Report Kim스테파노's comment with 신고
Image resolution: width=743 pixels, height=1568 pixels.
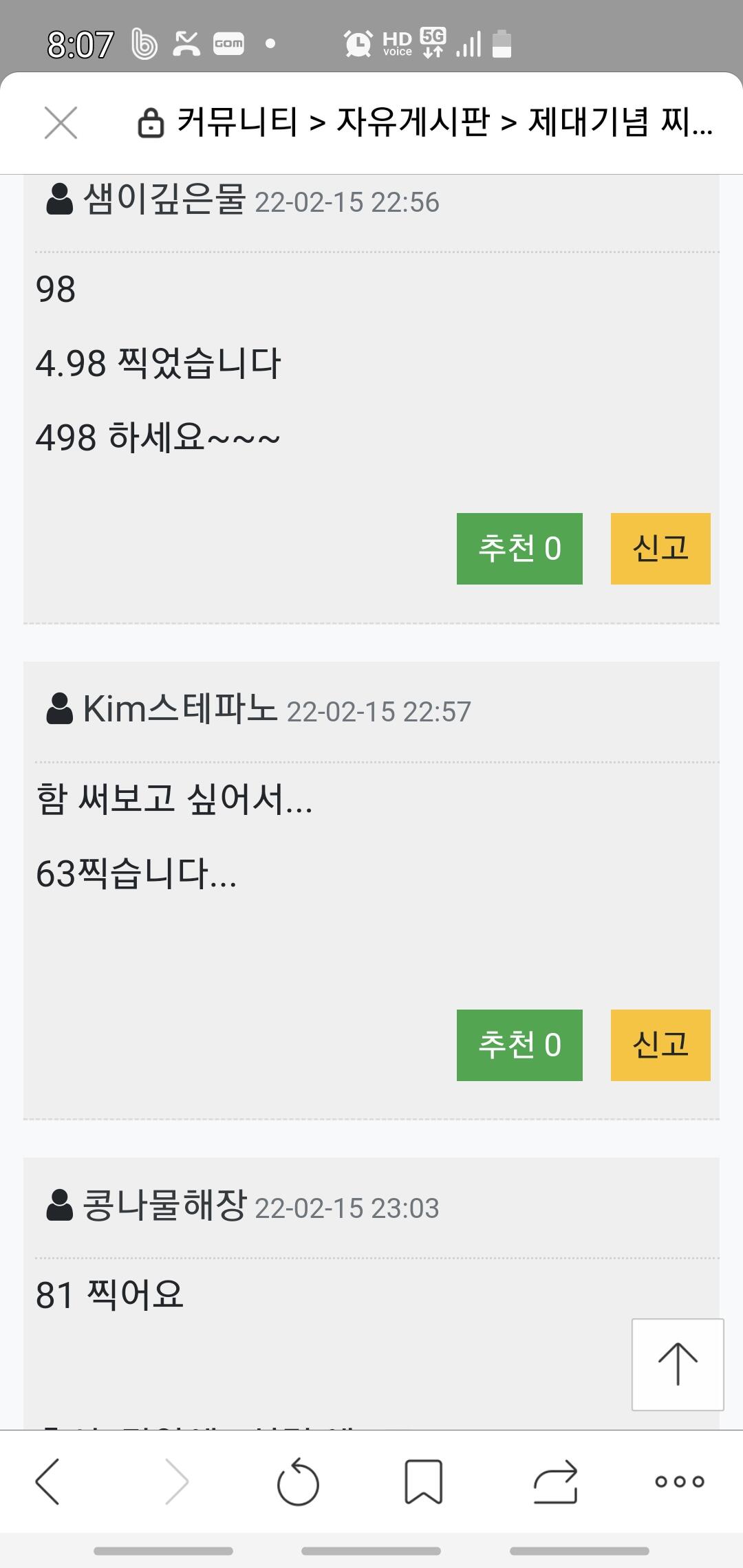tap(660, 1045)
